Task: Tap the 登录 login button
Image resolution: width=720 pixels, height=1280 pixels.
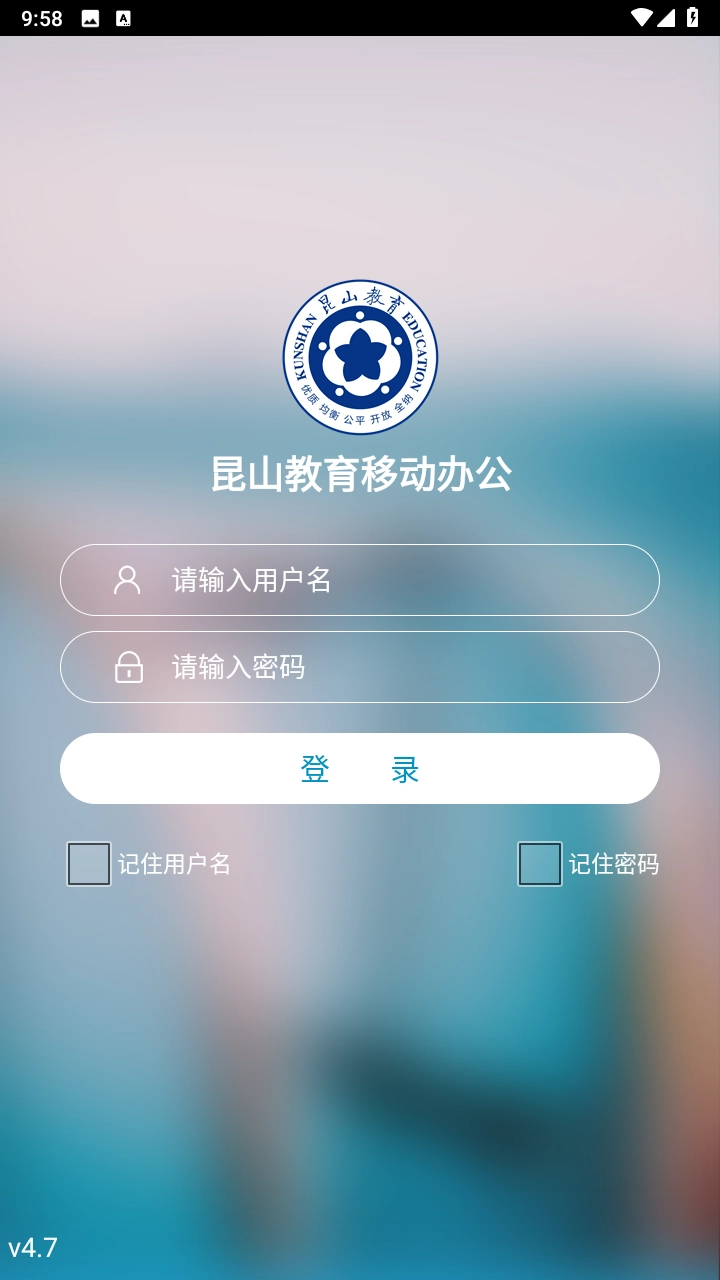Action: click(x=360, y=769)
